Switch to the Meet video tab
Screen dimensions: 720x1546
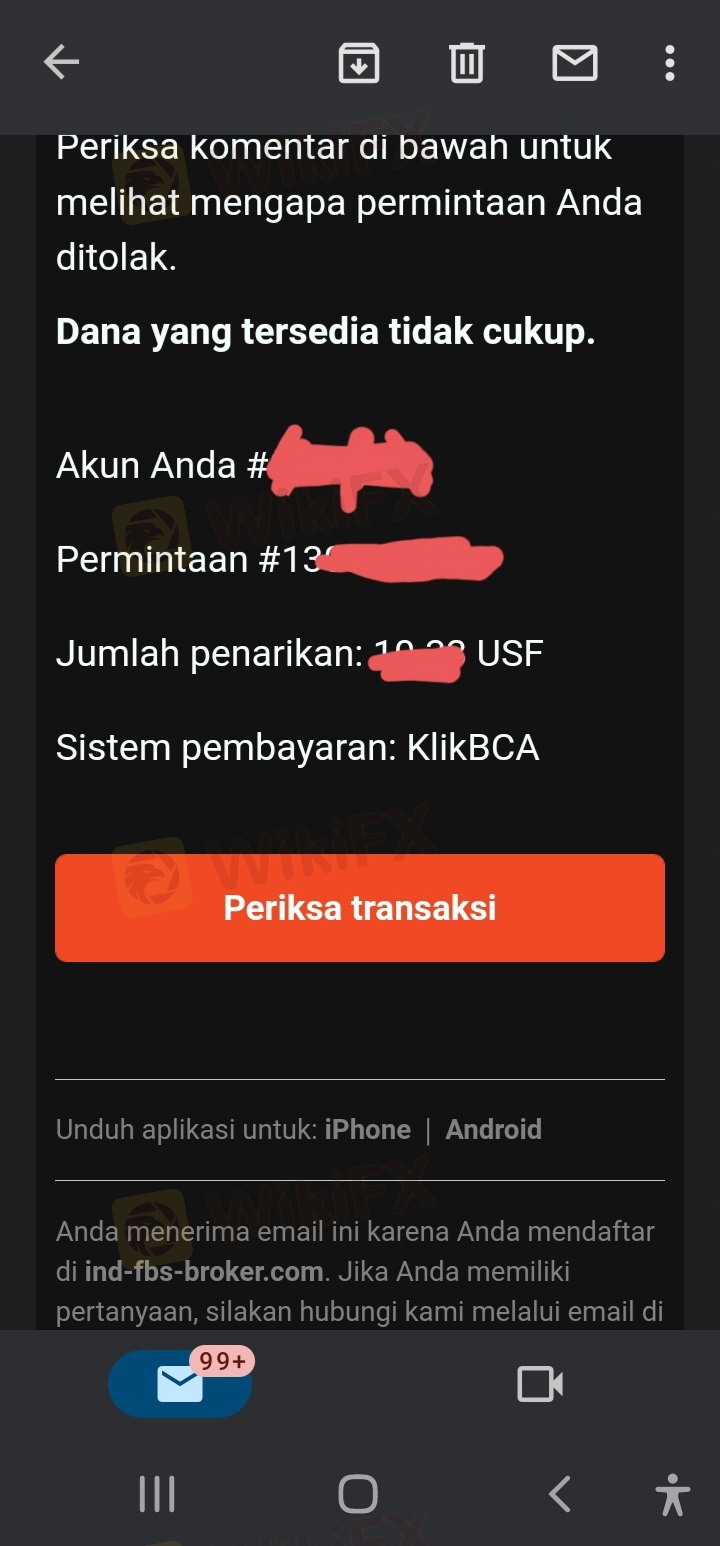click(x=540, y=1384)
